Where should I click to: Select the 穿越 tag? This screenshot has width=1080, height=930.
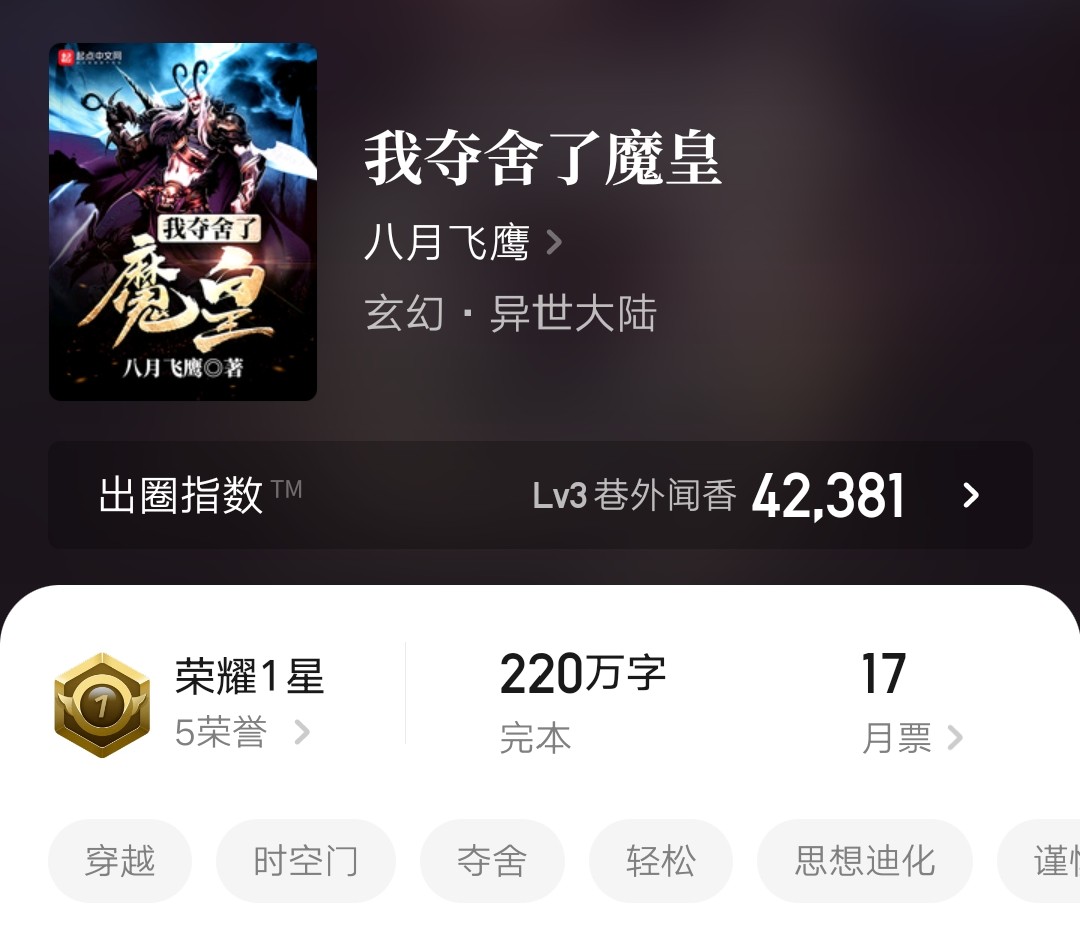coord(120,861)
